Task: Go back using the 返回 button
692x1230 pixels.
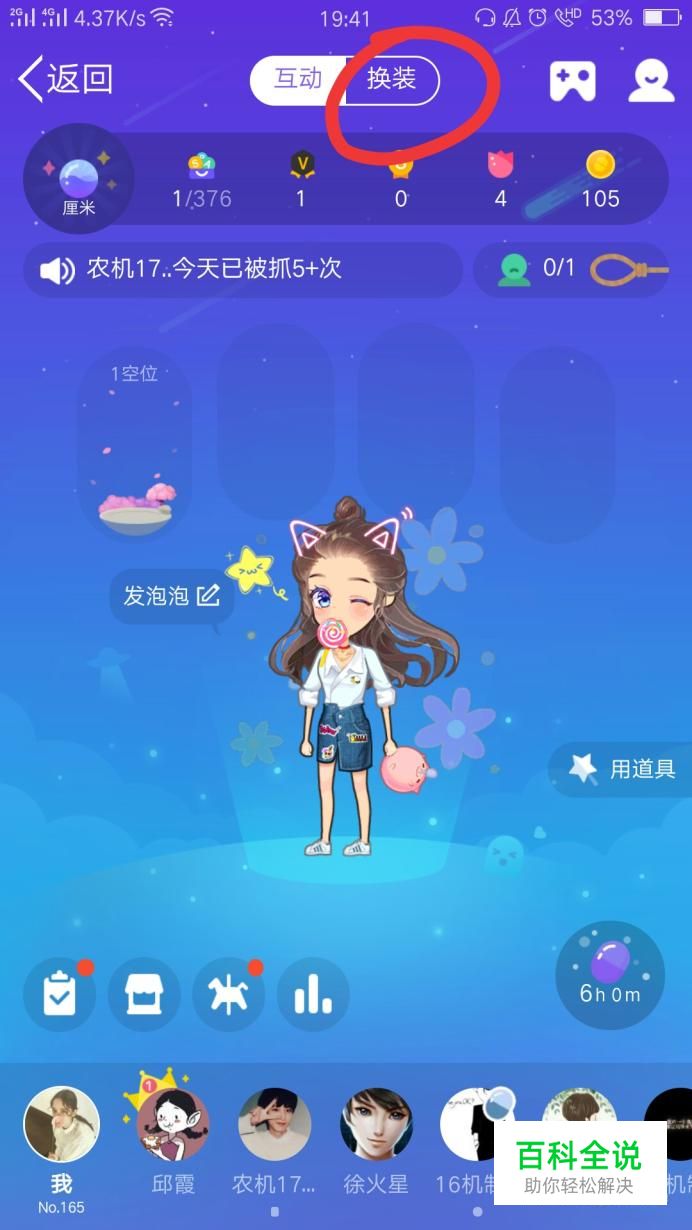Action: click(67, 79)
